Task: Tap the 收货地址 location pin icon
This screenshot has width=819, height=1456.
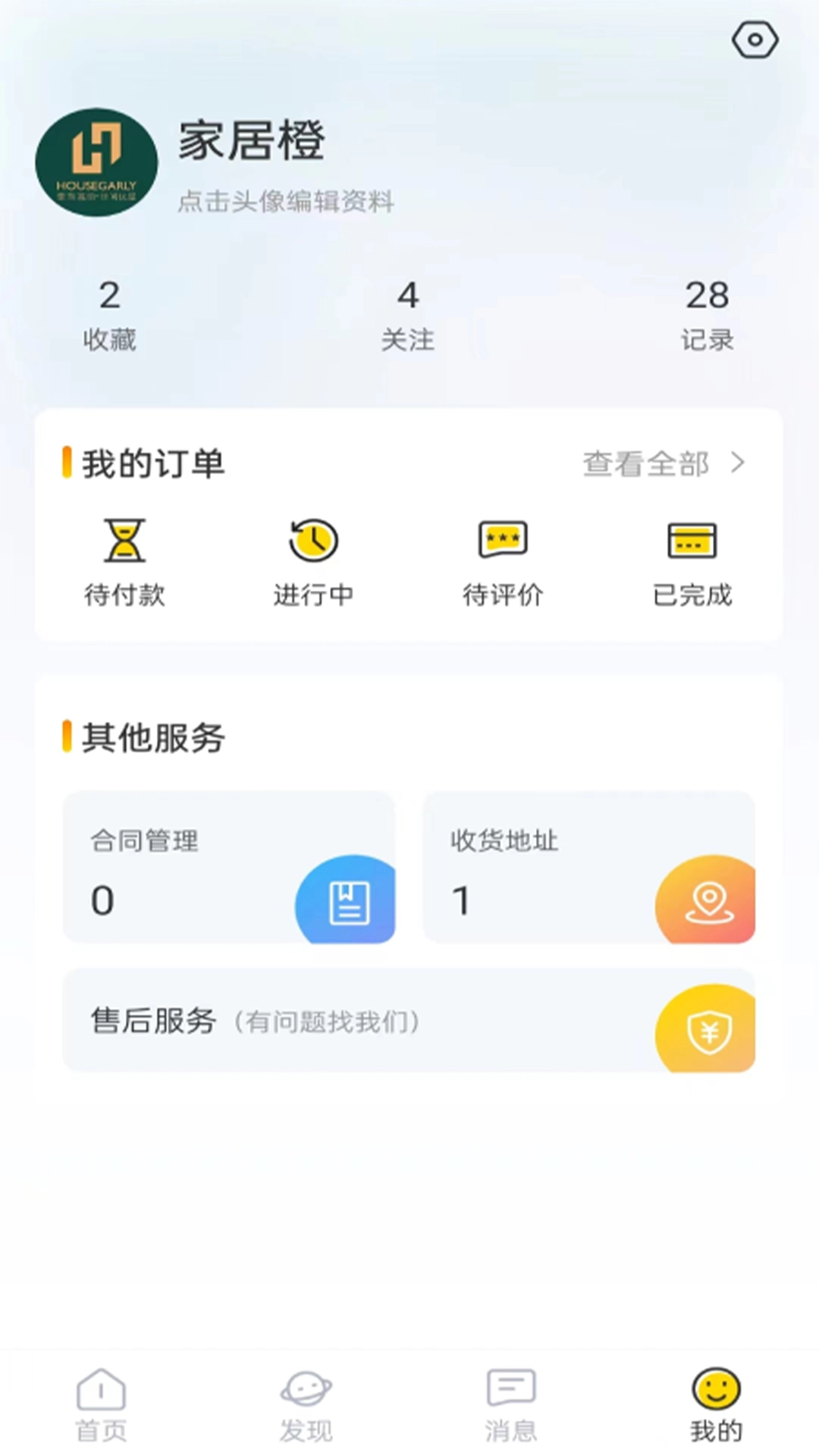Action: click(x=705, y=900)
